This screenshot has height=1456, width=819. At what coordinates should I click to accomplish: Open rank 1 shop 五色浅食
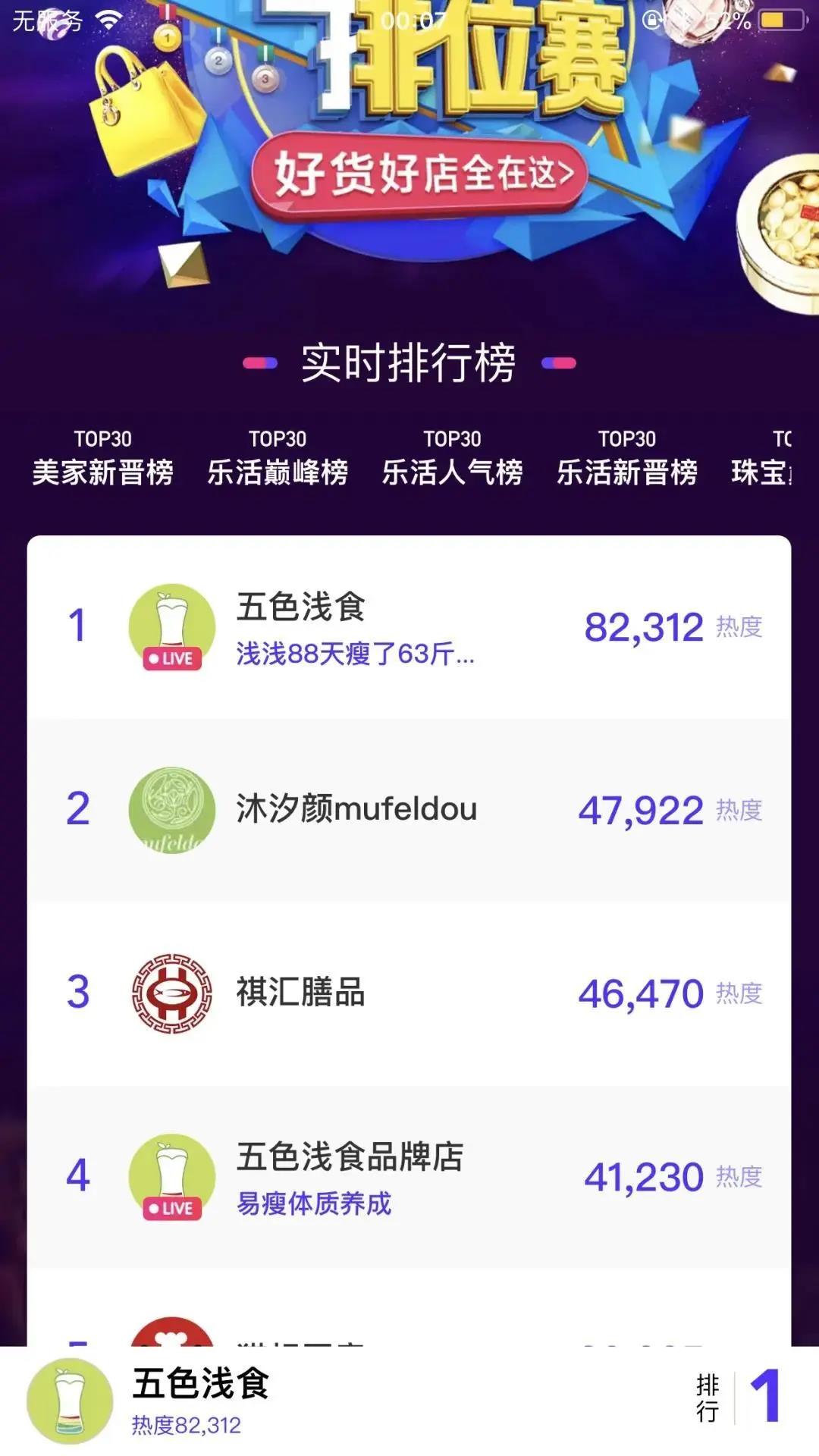[x=409, y=628]
